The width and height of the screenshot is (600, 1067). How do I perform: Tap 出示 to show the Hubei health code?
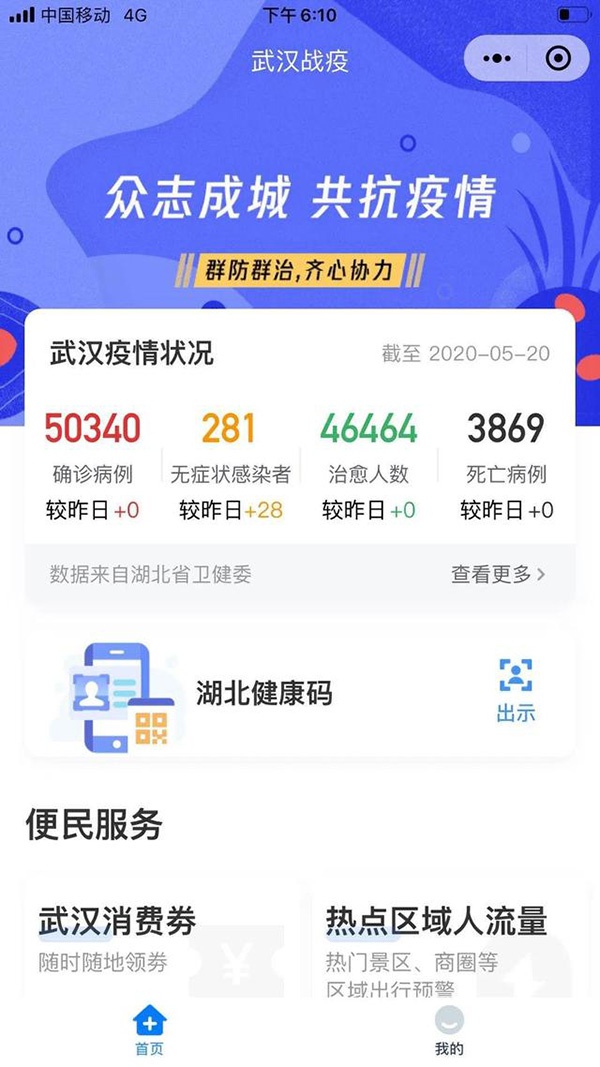click(516, 690)
